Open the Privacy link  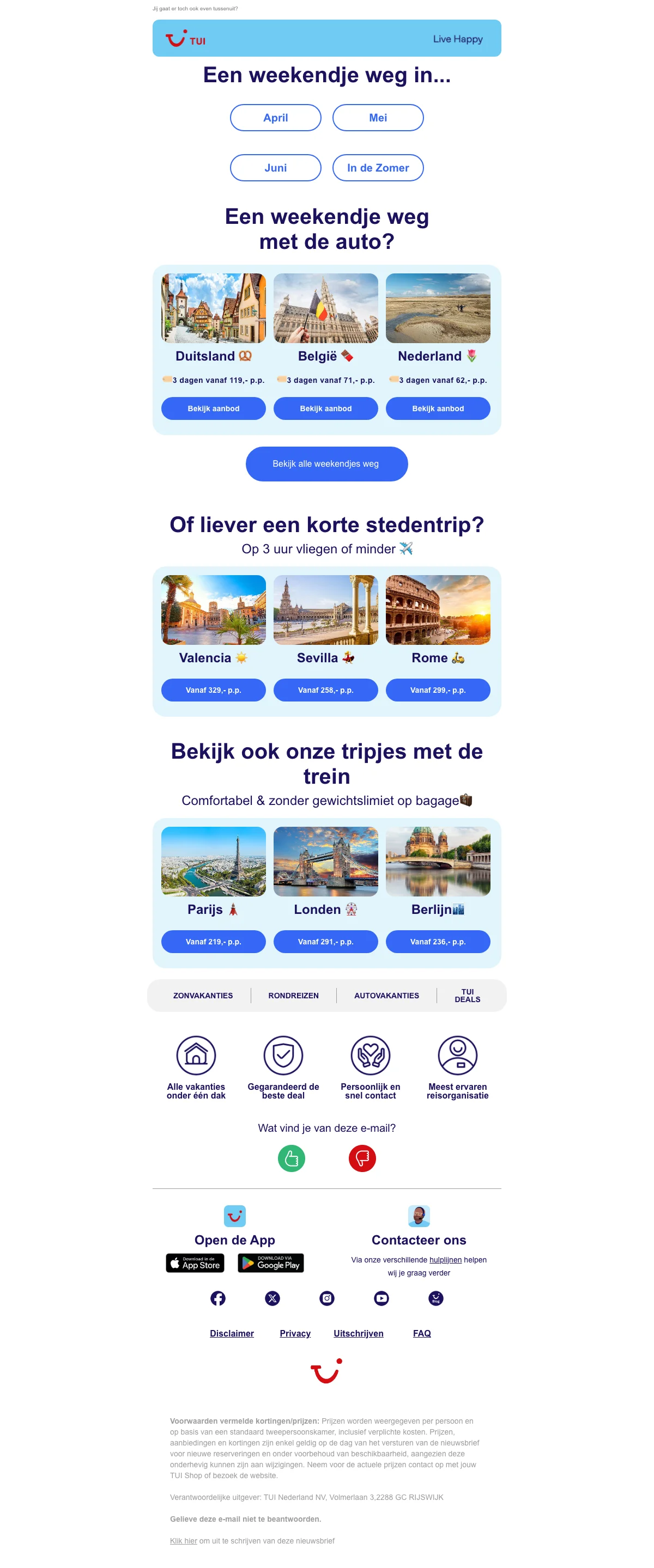click(x=295, y=1333)
